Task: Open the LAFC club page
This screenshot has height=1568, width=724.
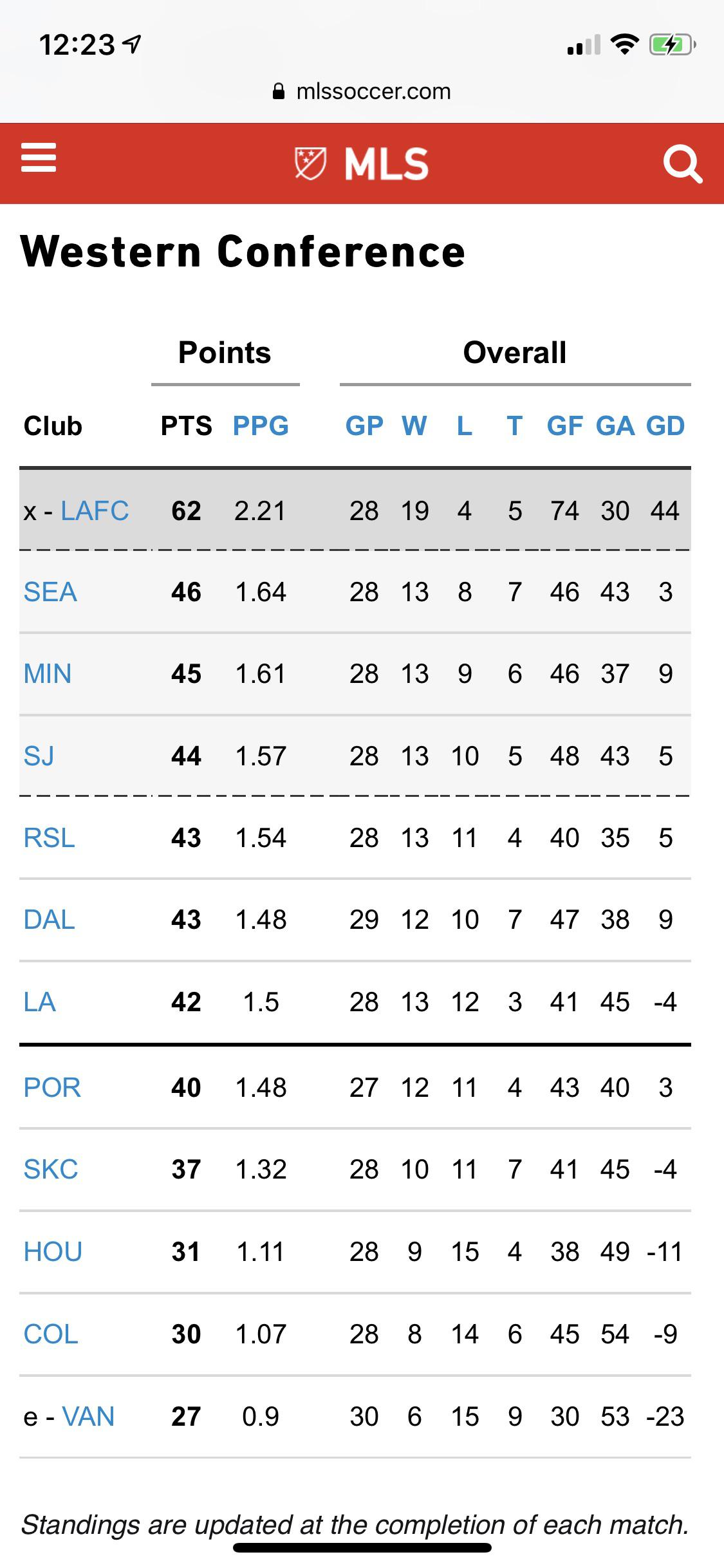Action: point(95,510)
